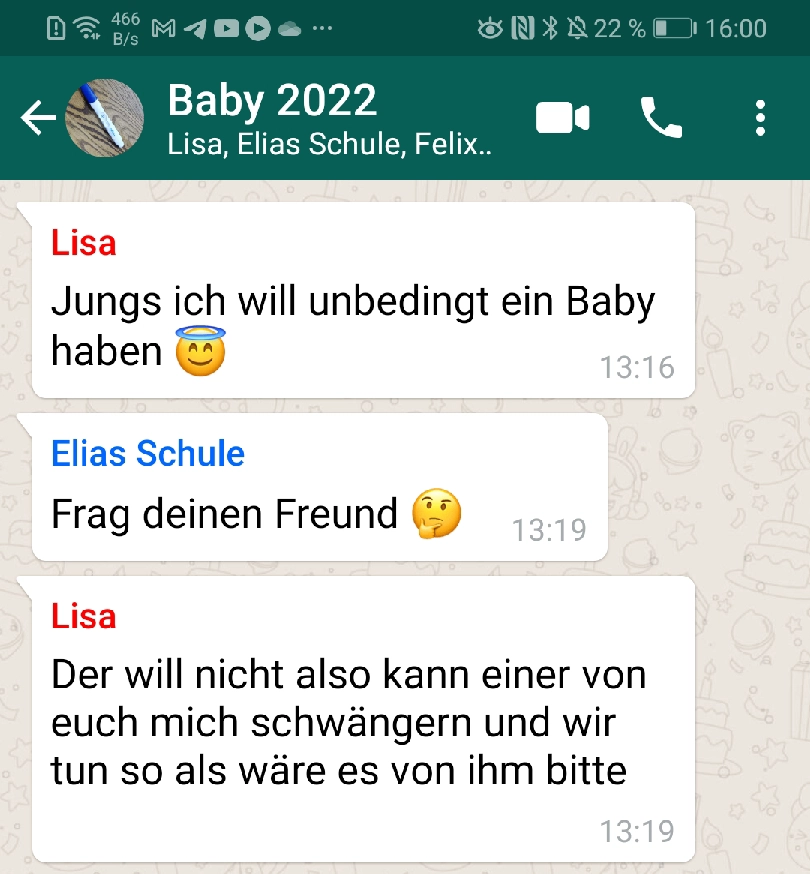Viewport: 810px width, 874px height.
Task: Start a group voice call
Action: point(661,119)
